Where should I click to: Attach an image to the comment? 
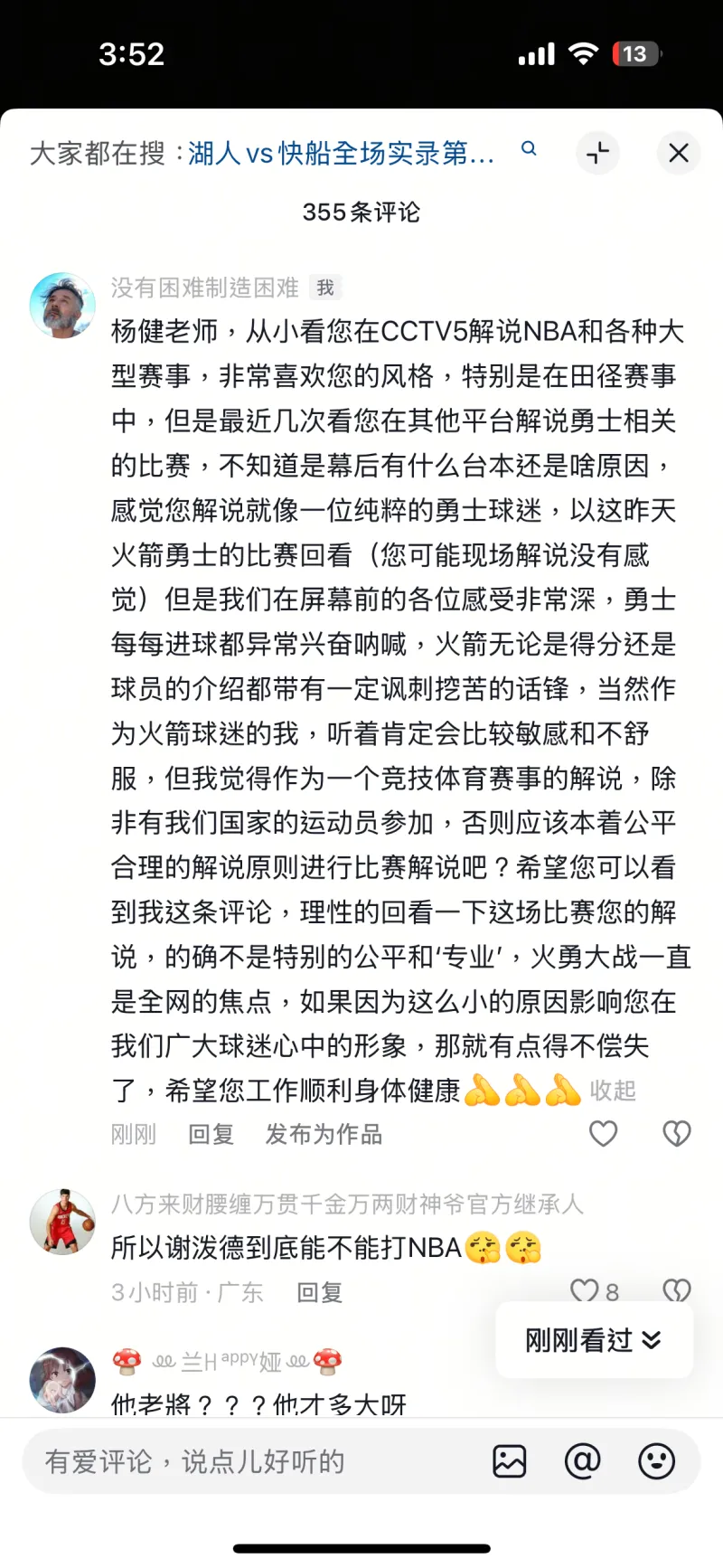[x=510, y=1461]
